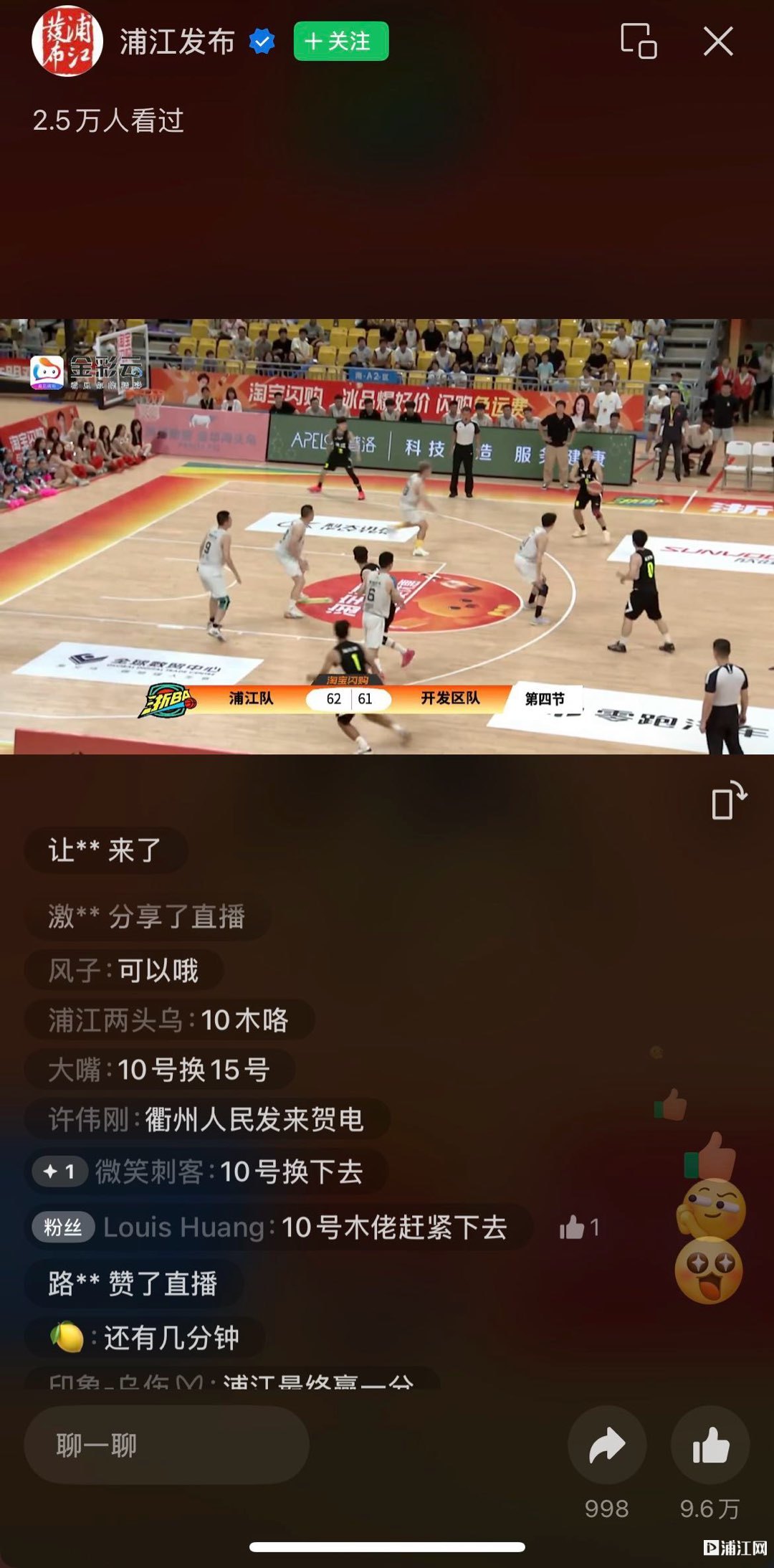Tap the live basketball video
The width and height of the screenshot is (774, 1568).
point(387,536)
